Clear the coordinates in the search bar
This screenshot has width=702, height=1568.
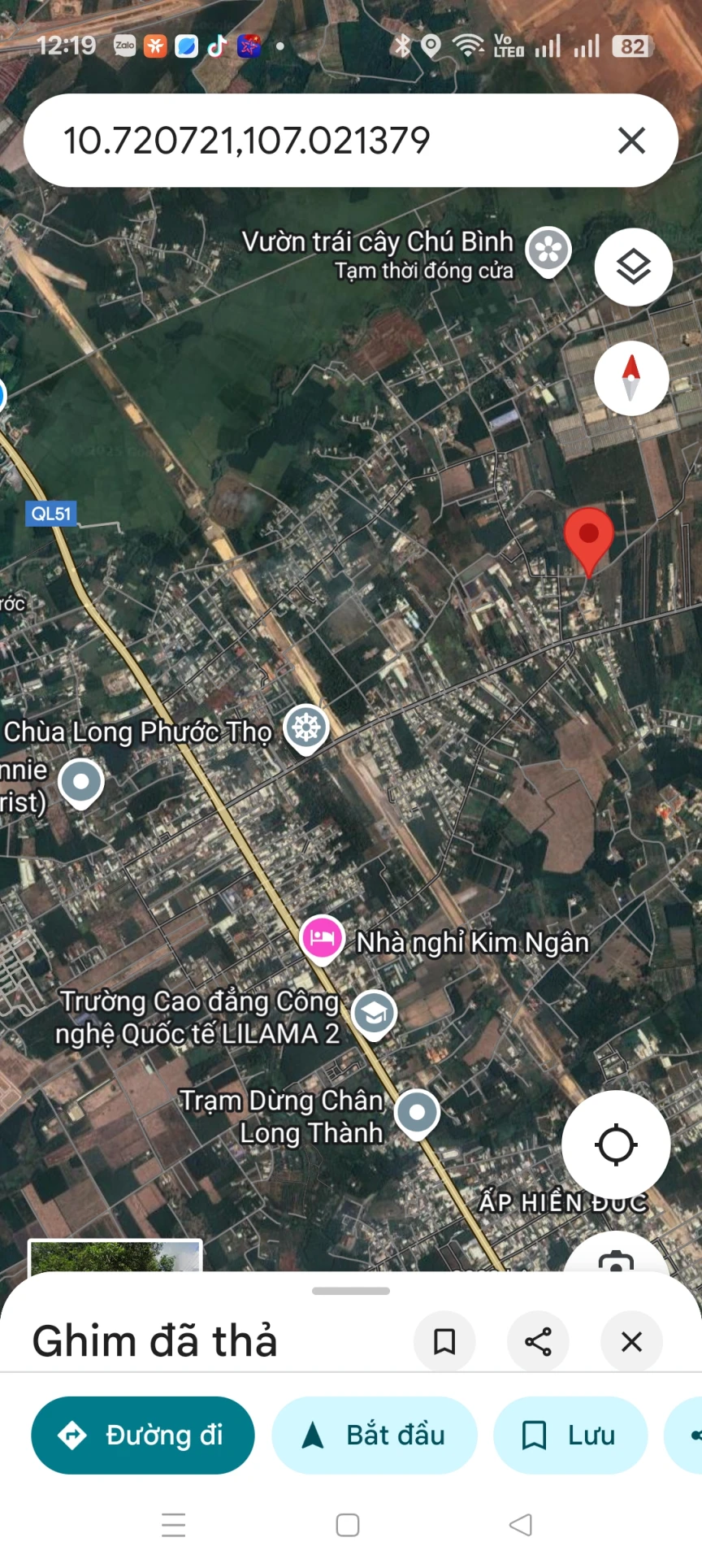click(x=631, y=141)
